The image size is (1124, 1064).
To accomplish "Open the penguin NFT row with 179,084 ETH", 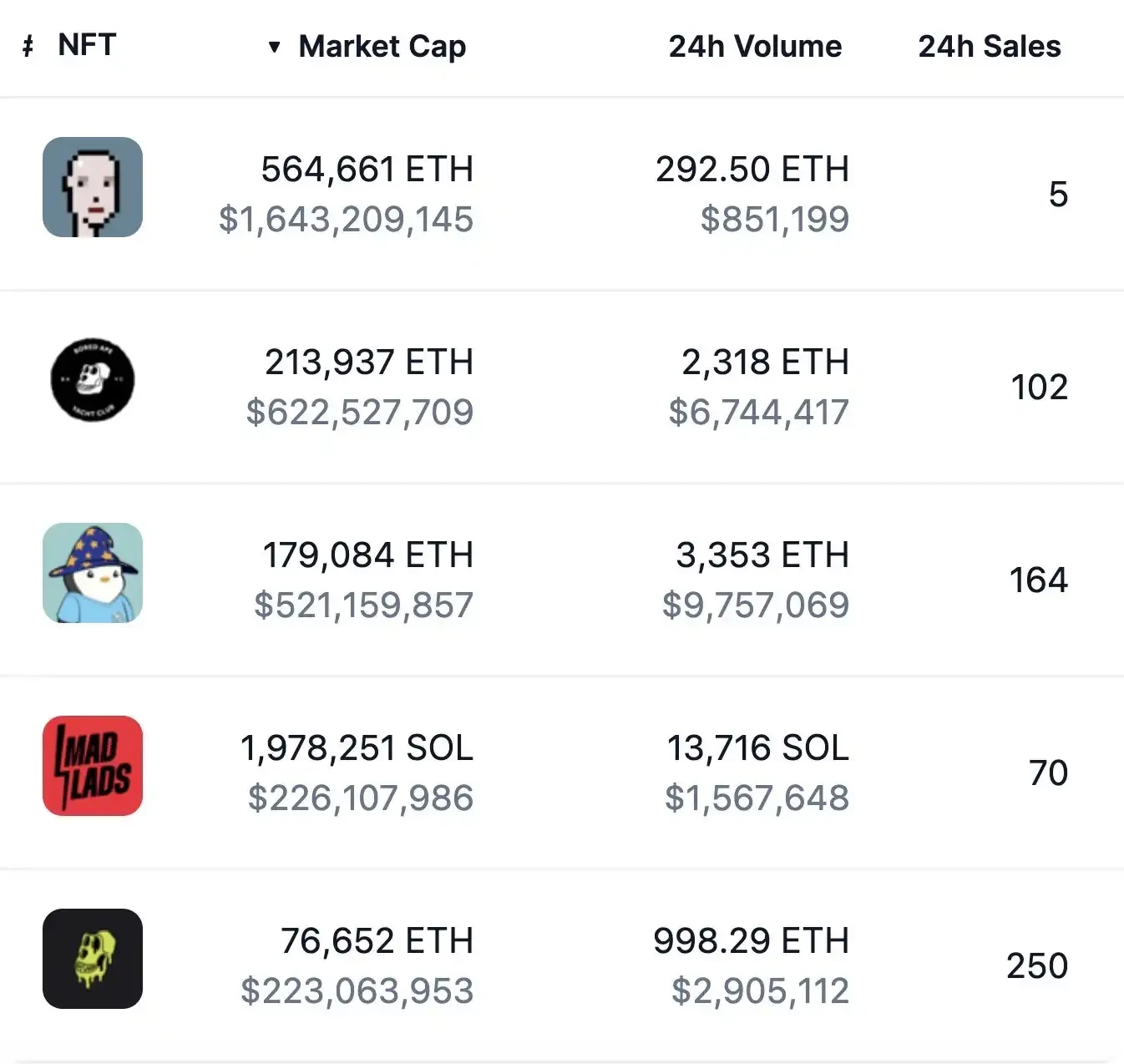I will tap(93, 574).
